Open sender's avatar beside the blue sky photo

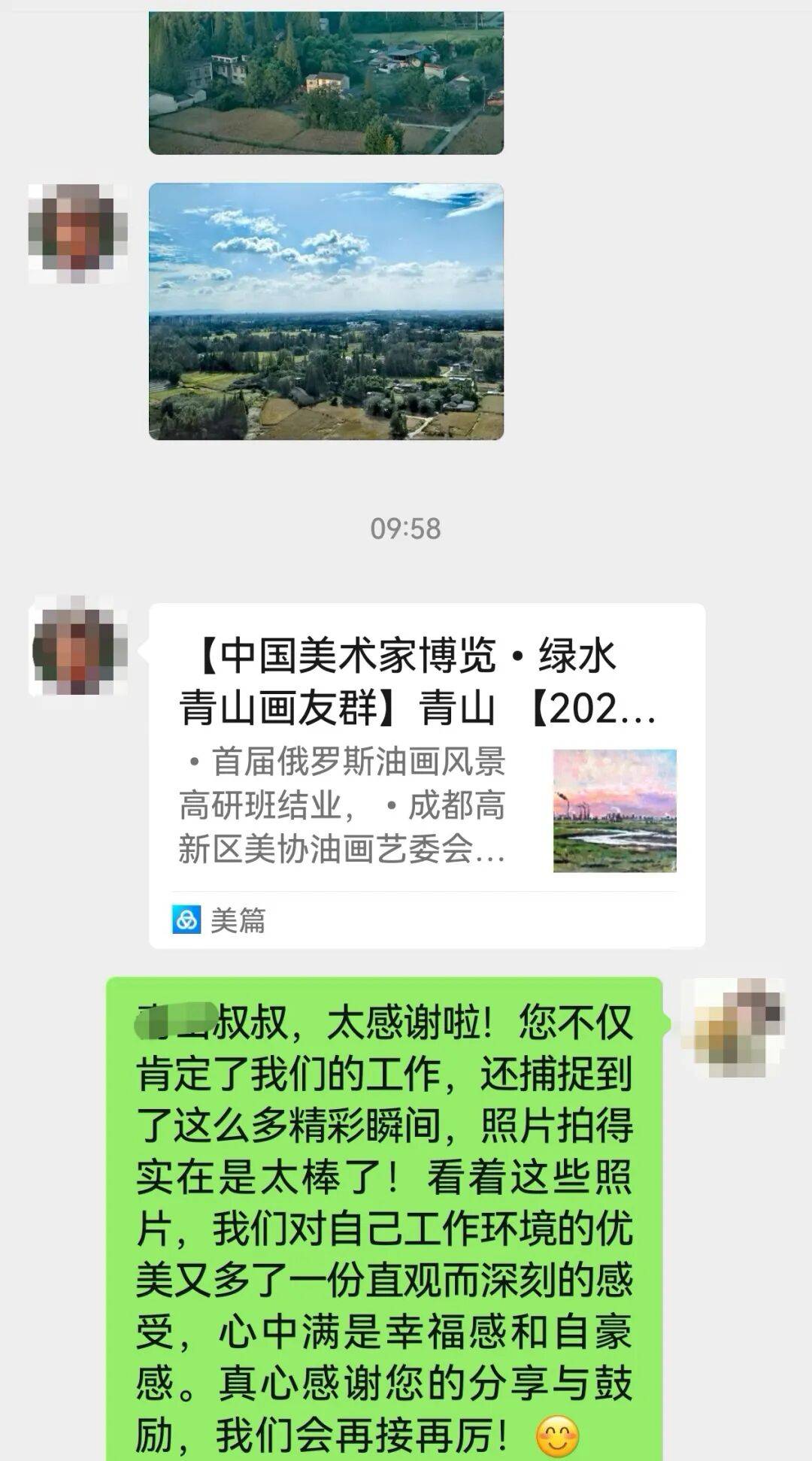[77, 233]
